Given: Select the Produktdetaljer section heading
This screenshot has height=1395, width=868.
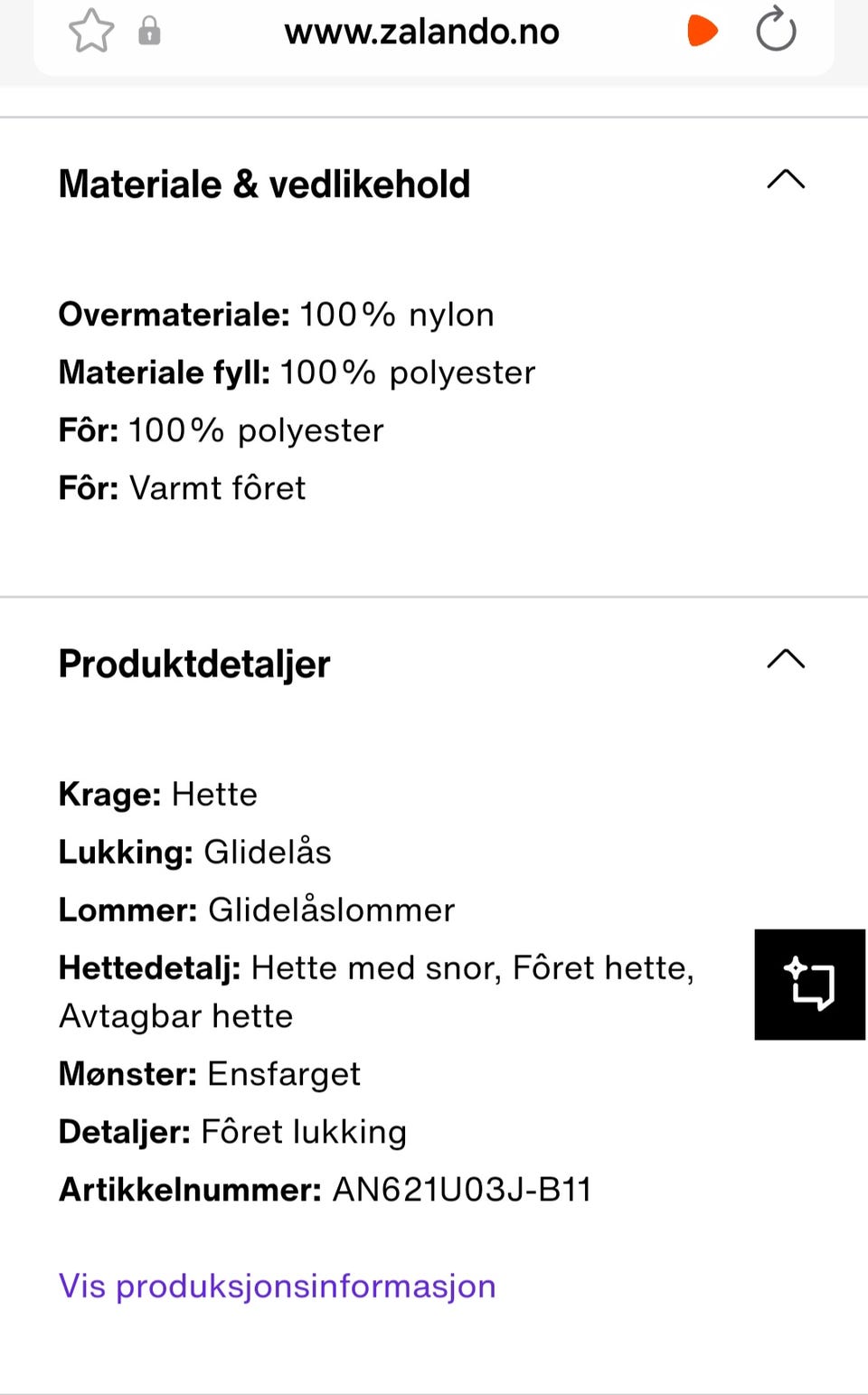Looking at the screenshot, I should click(x=193, y=663).
